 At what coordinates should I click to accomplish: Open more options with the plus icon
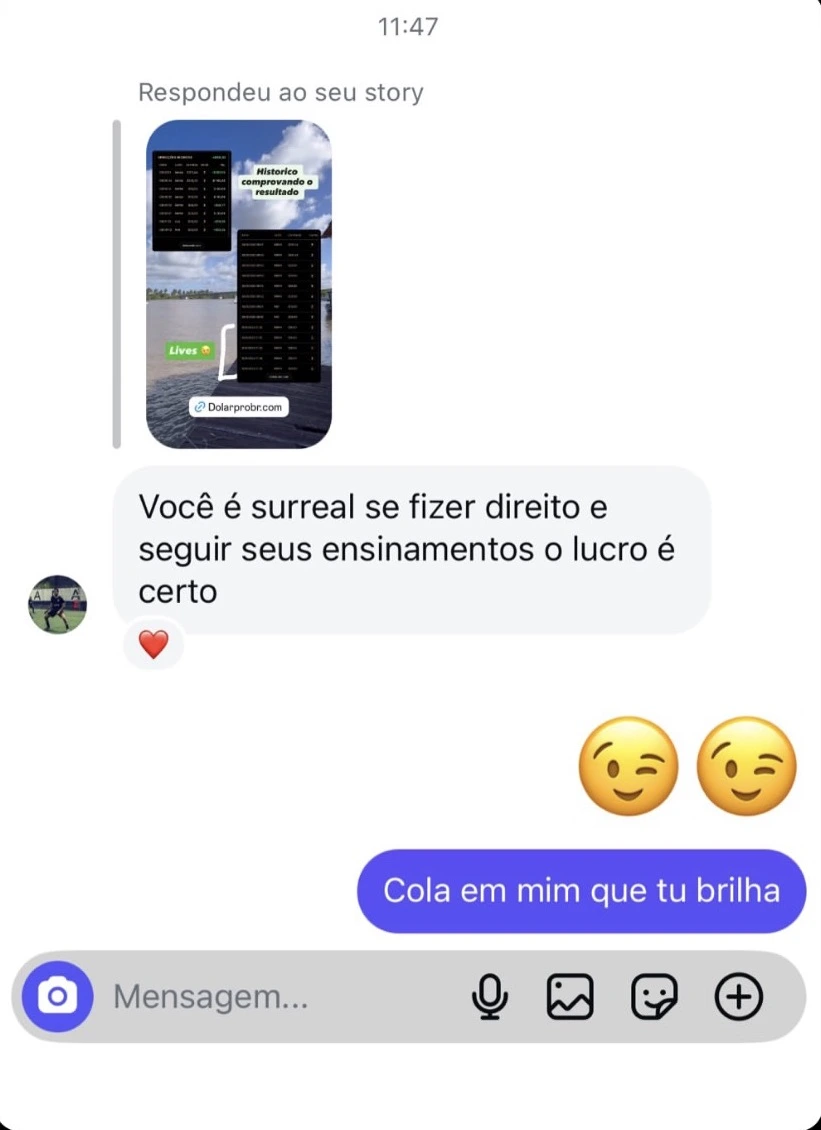(739, 996)
